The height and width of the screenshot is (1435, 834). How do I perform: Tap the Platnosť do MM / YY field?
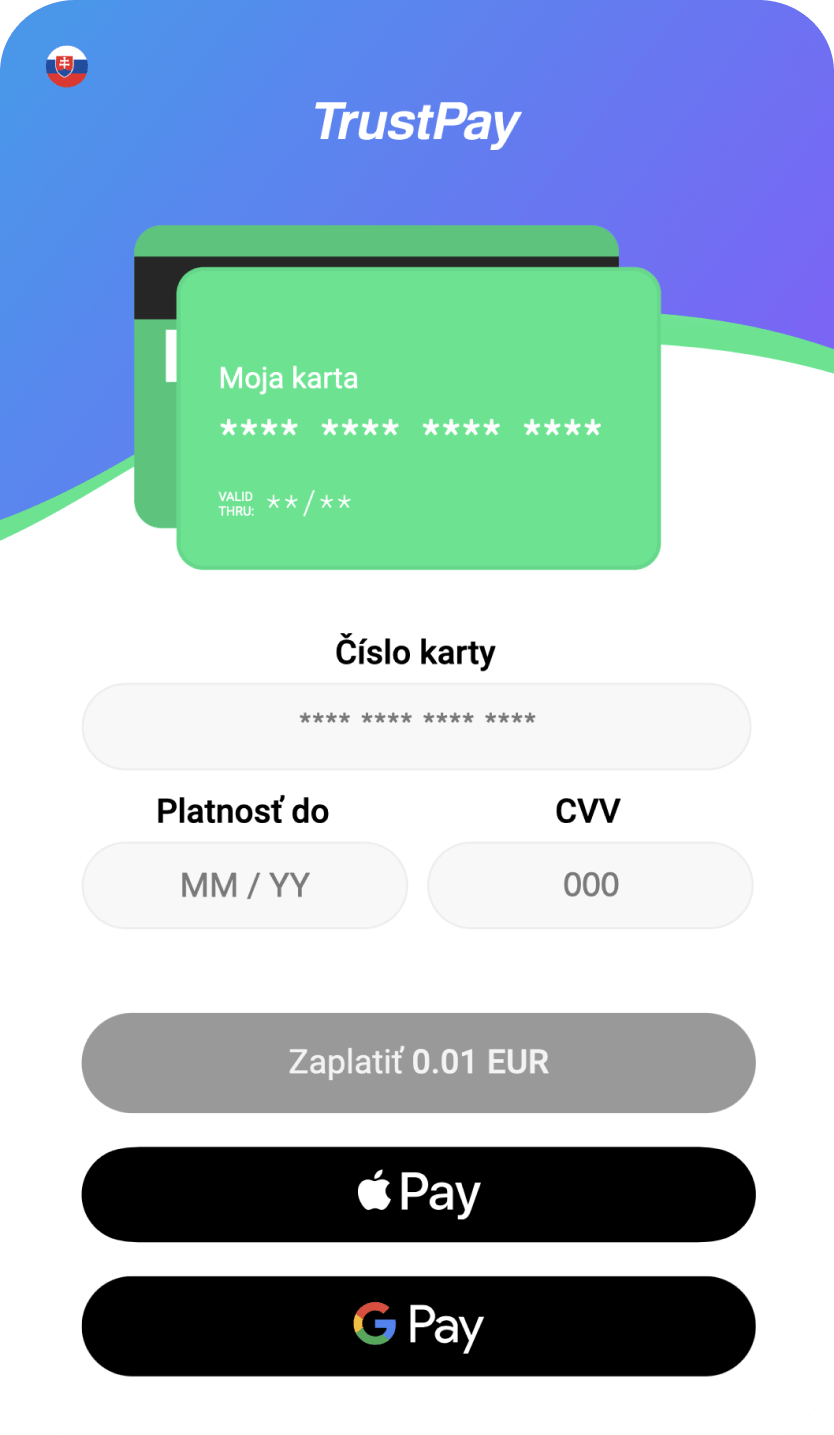(x=245, y=885)
